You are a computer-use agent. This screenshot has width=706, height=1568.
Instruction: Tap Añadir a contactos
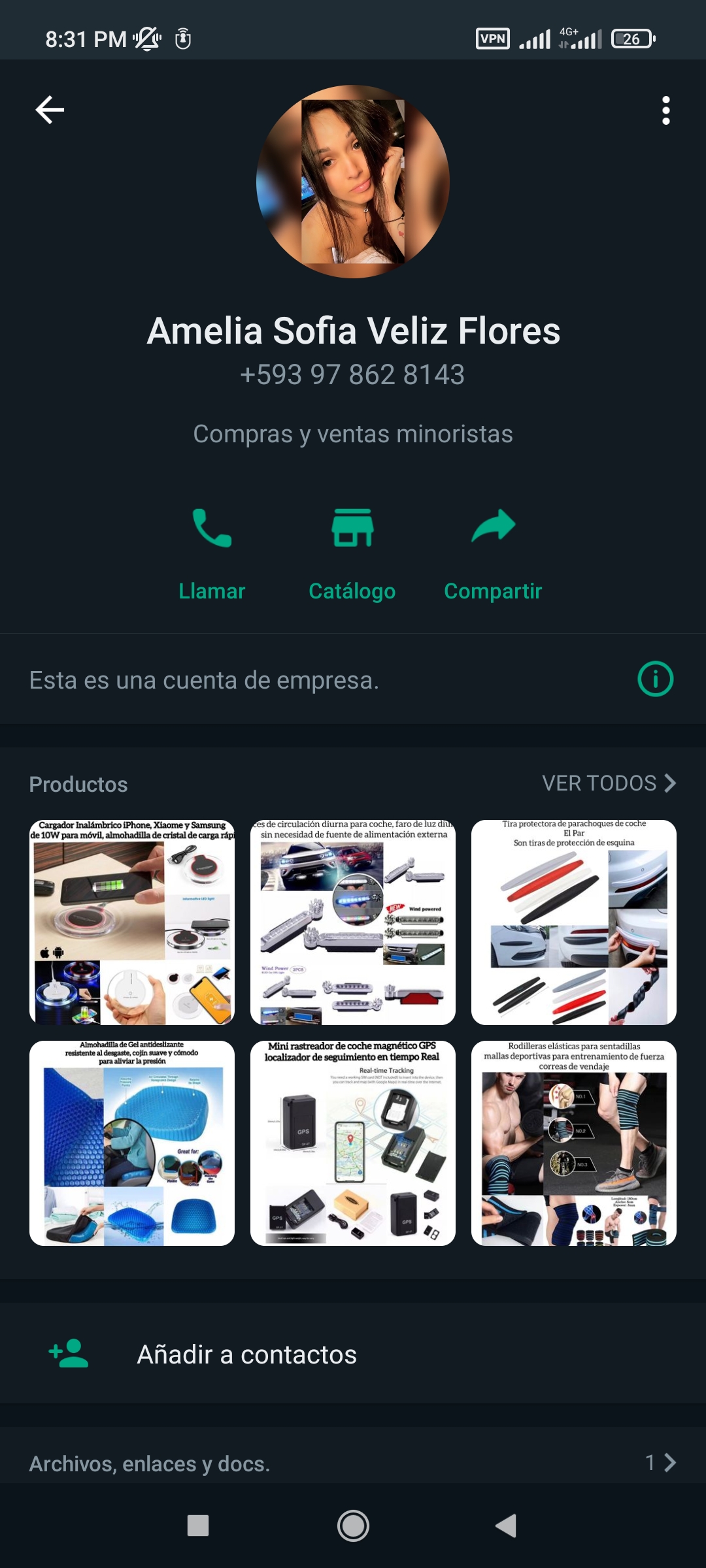pyautogui.click(x=246, y=1354)
